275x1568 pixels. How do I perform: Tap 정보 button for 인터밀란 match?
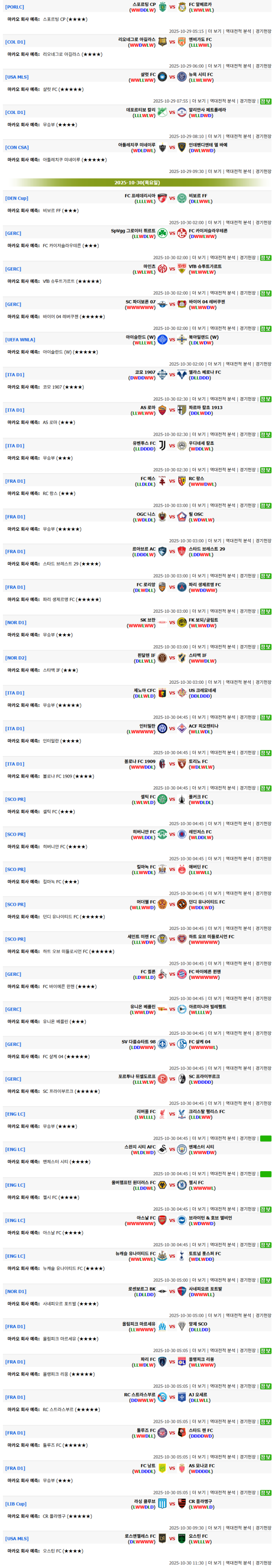(x=265, y=753)
